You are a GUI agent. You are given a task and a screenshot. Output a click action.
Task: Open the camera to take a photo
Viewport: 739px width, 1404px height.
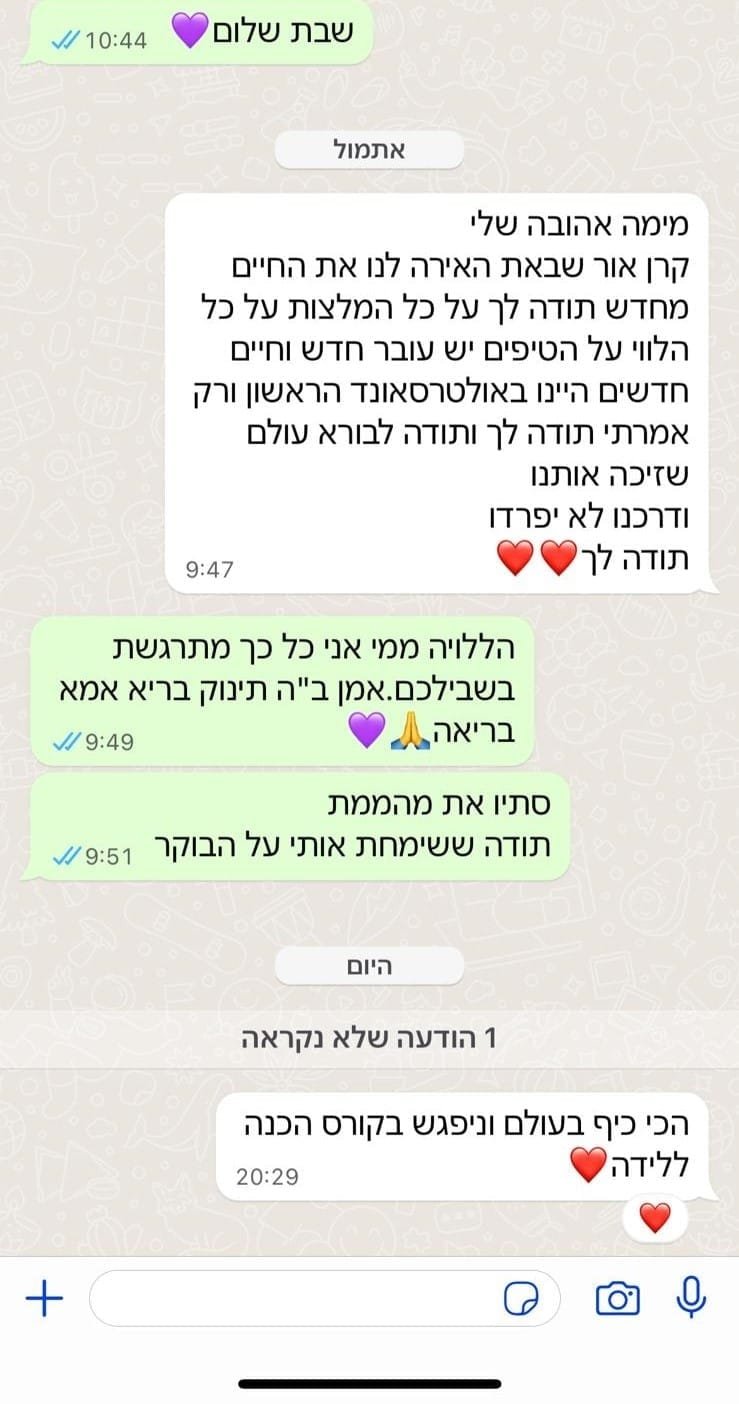click(617, 1299)
